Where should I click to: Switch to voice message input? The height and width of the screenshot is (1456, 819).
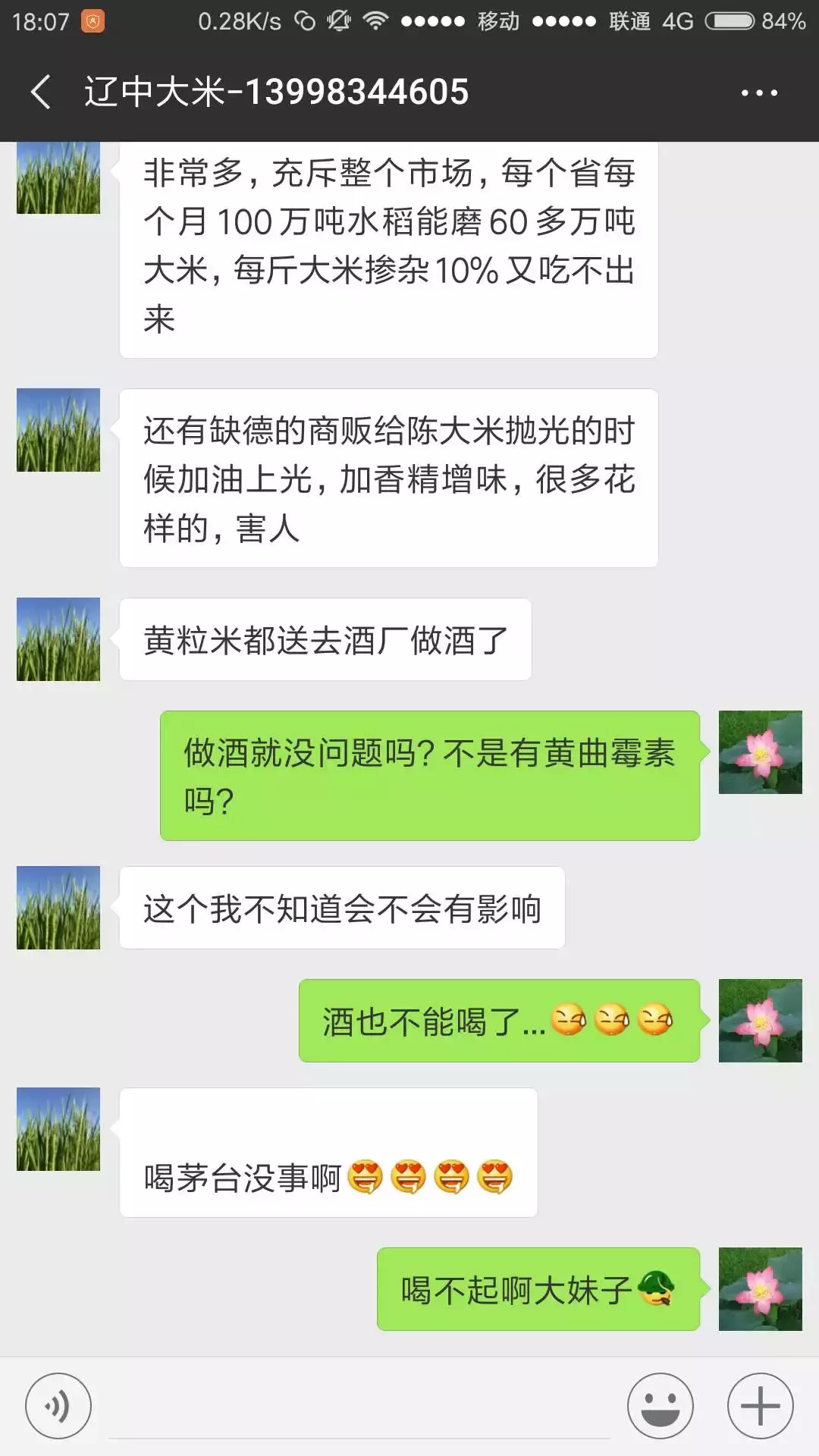click(58, 1405)
